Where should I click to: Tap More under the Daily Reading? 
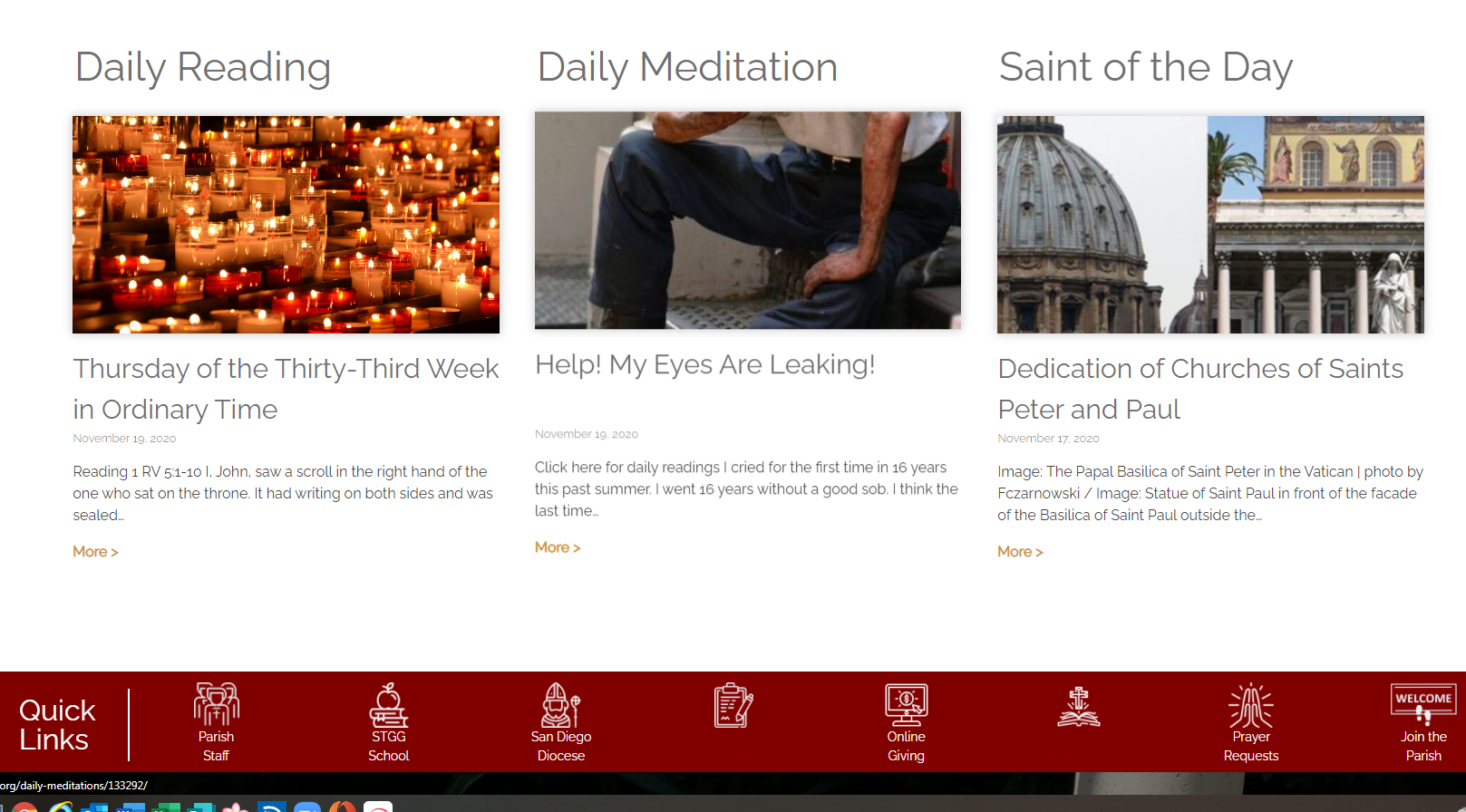click(x=95, y=552)
